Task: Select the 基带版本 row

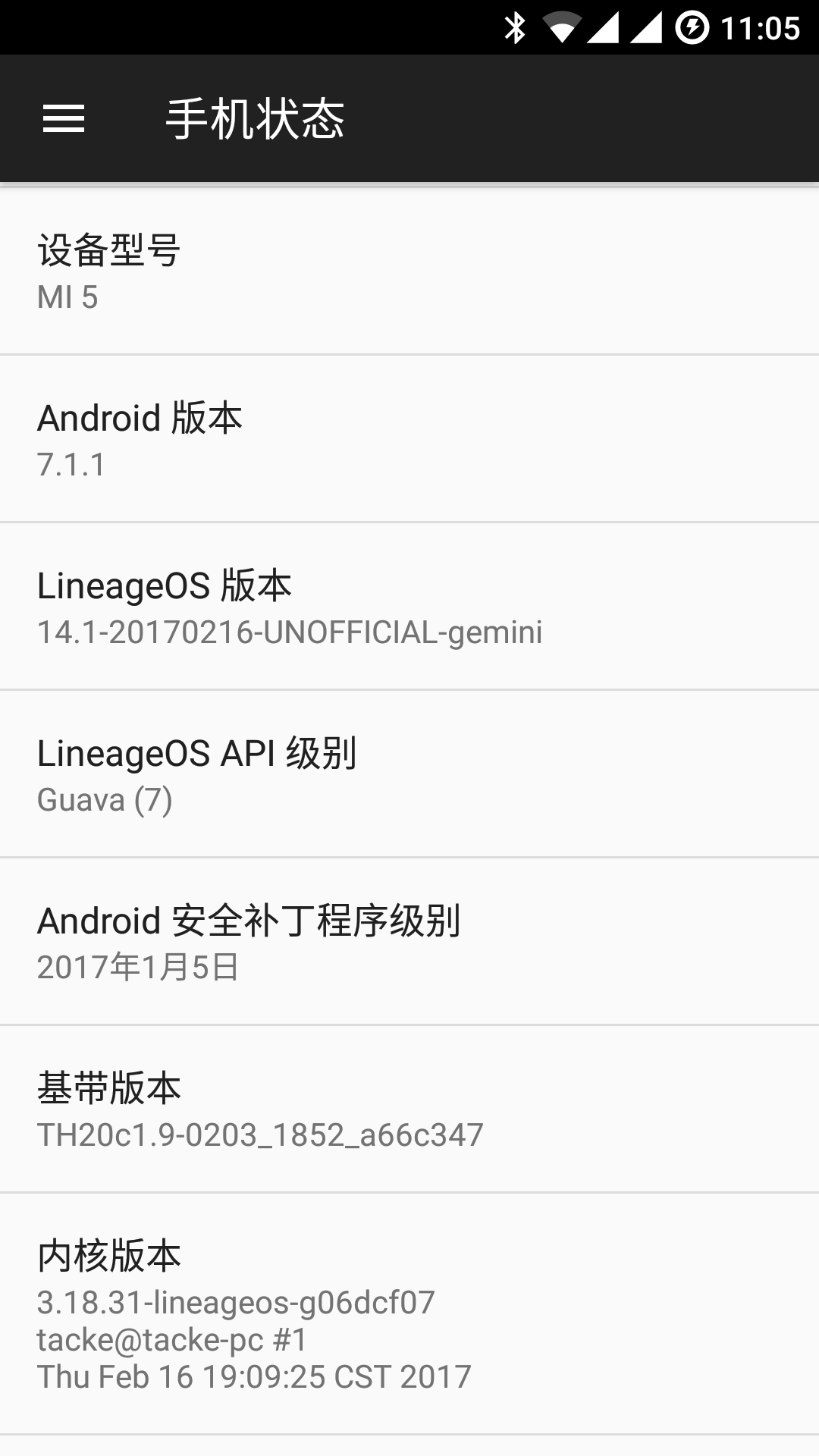Action: 409,1109
